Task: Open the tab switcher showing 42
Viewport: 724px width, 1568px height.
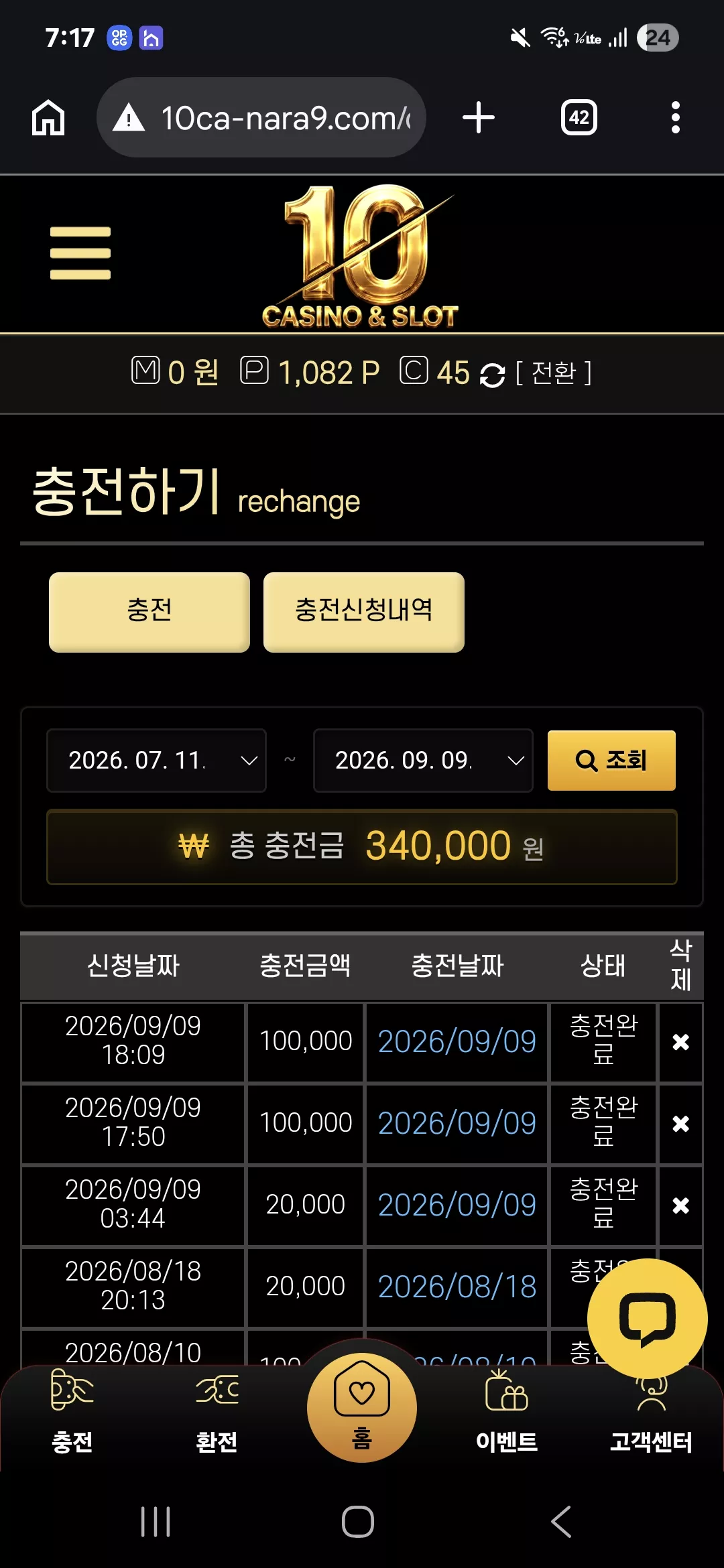Action: (x=579, y=118)
